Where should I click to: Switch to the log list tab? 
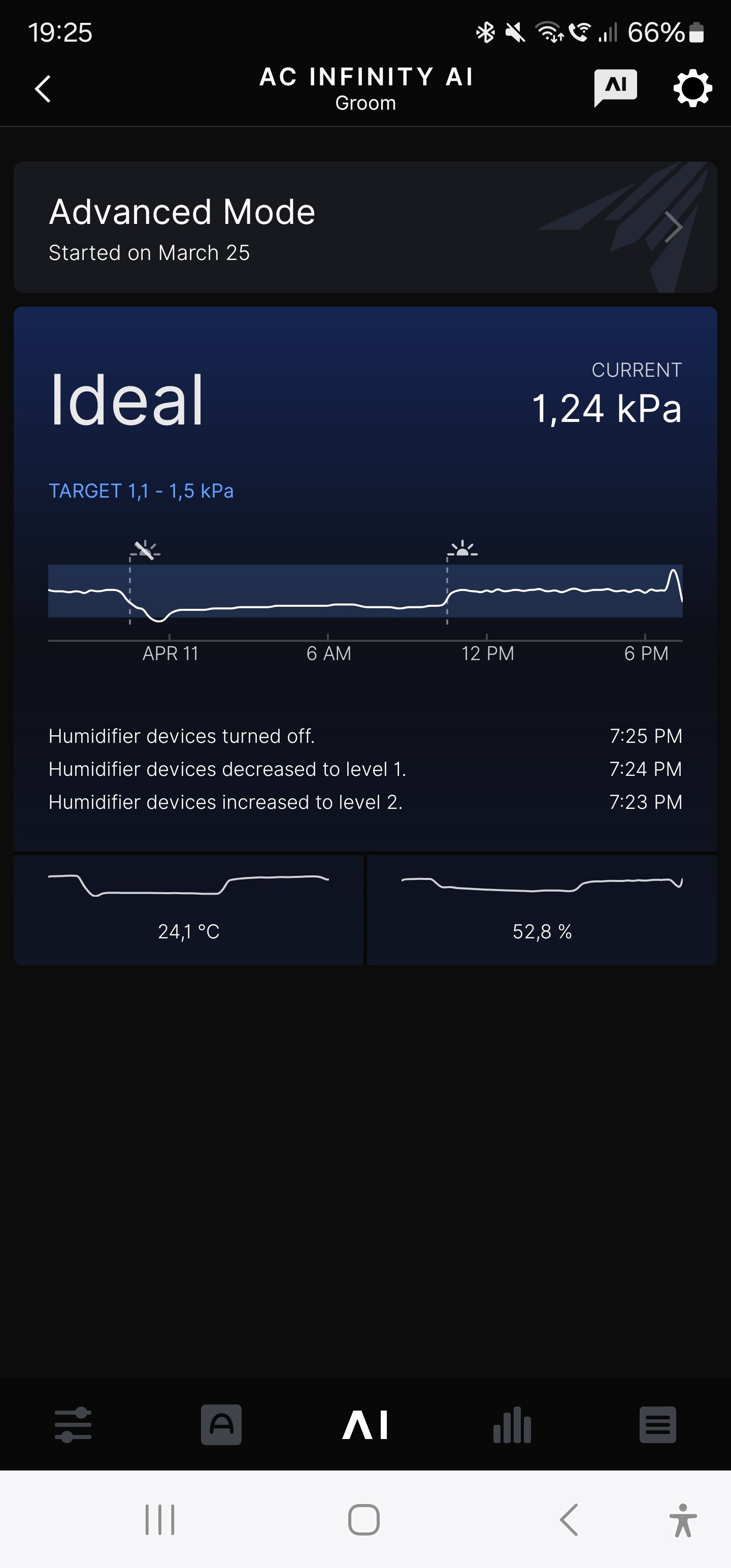point(657,1425)
